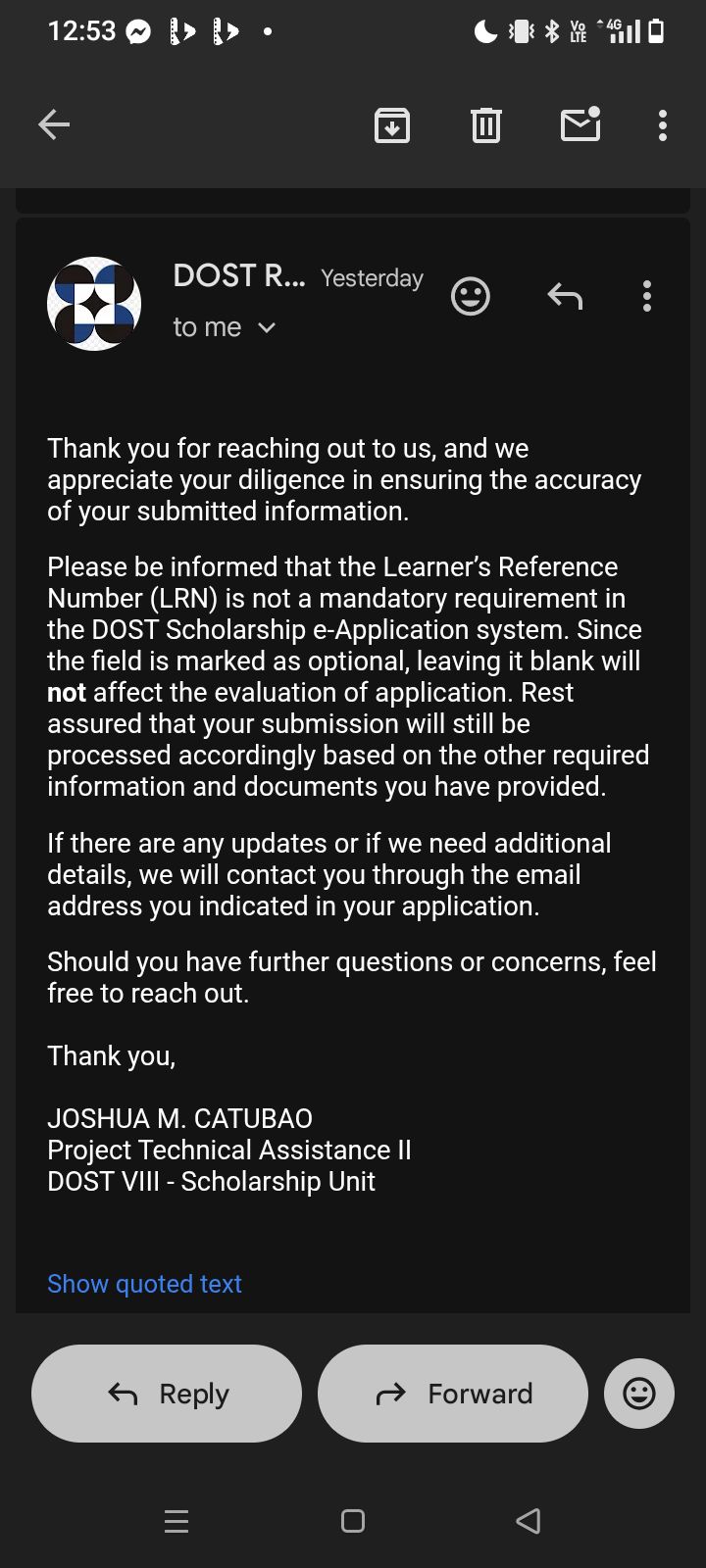This screenshot has height=1568, width=706.
Task: Tap the Reply button
Action: click(167, 1394)
